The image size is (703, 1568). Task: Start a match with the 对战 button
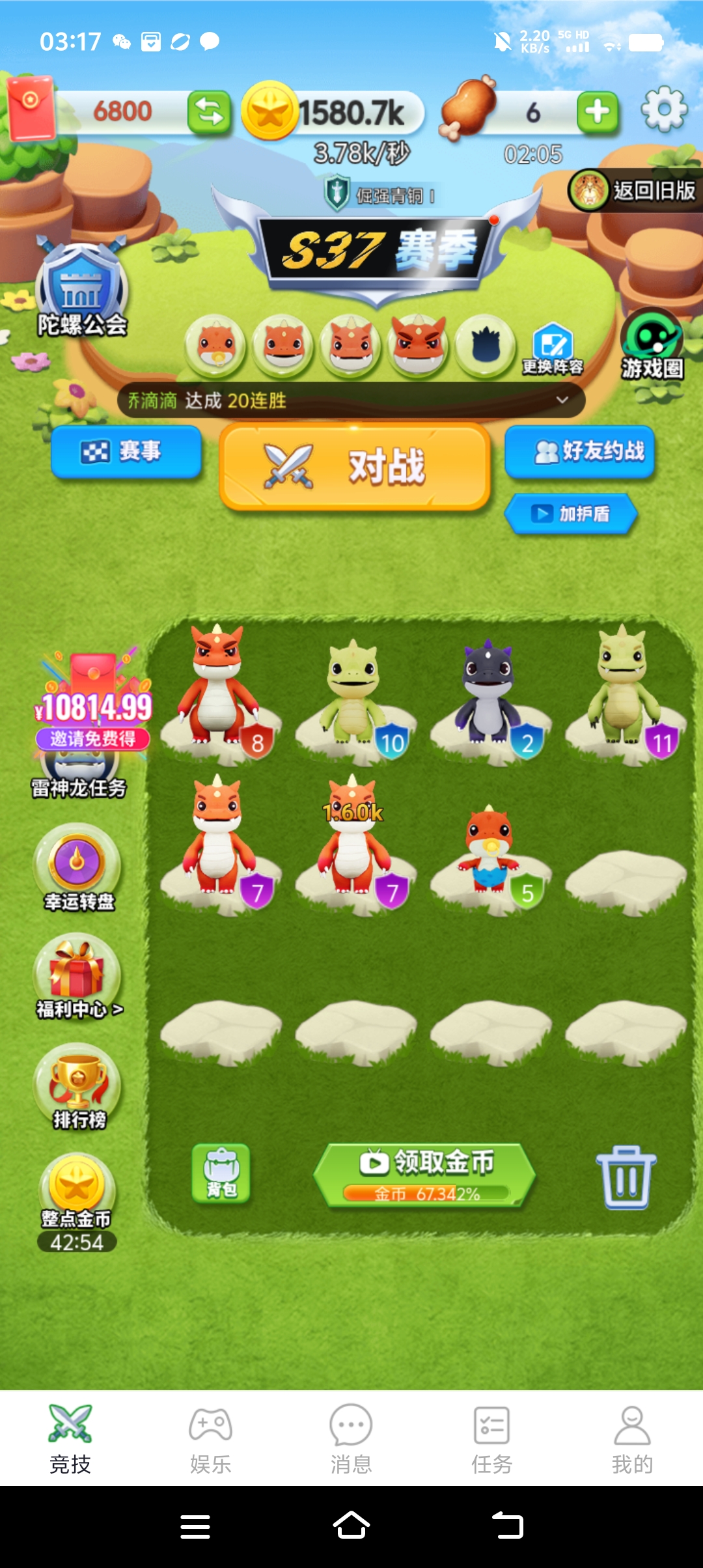coord(355,467)
